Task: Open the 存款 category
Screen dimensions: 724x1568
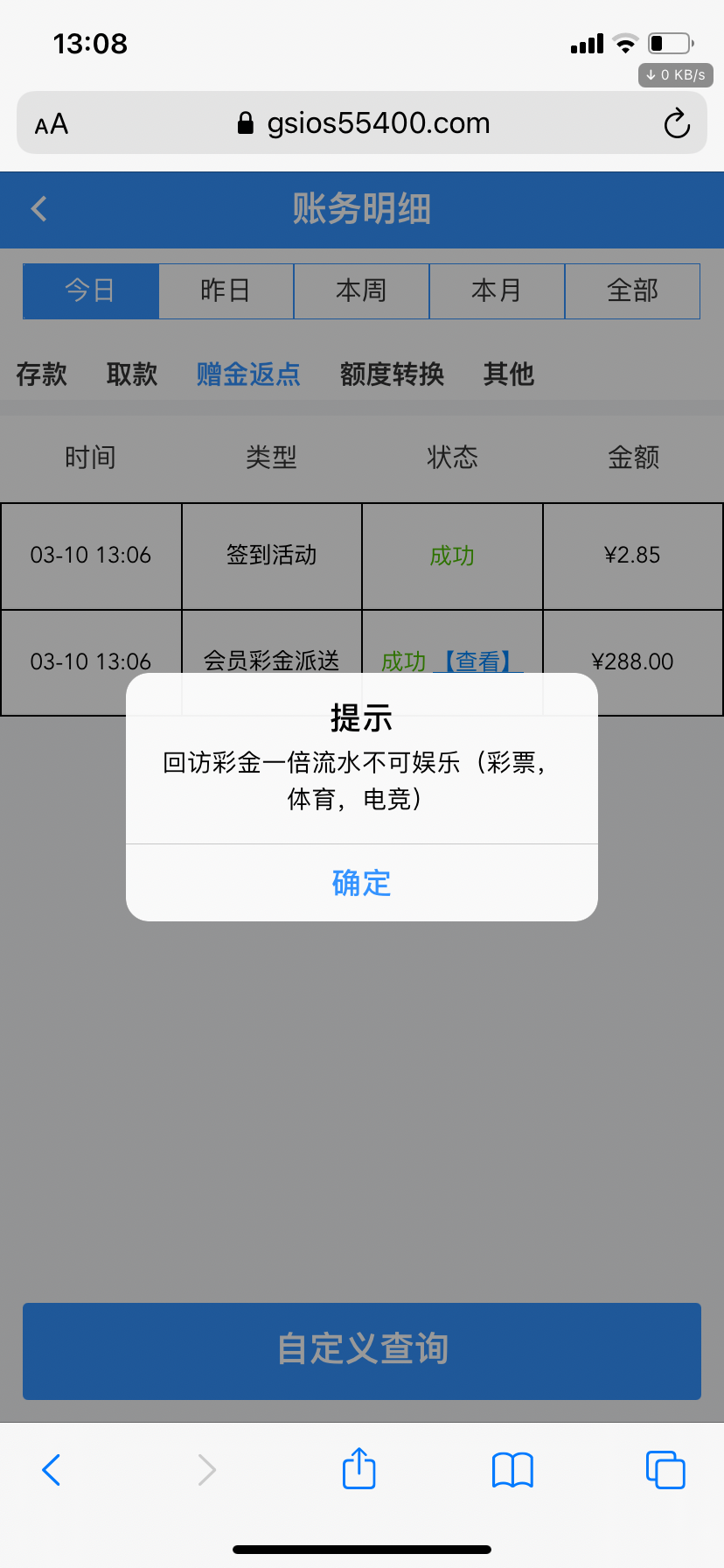Action: pyautogui.click(x=41, y=374)
